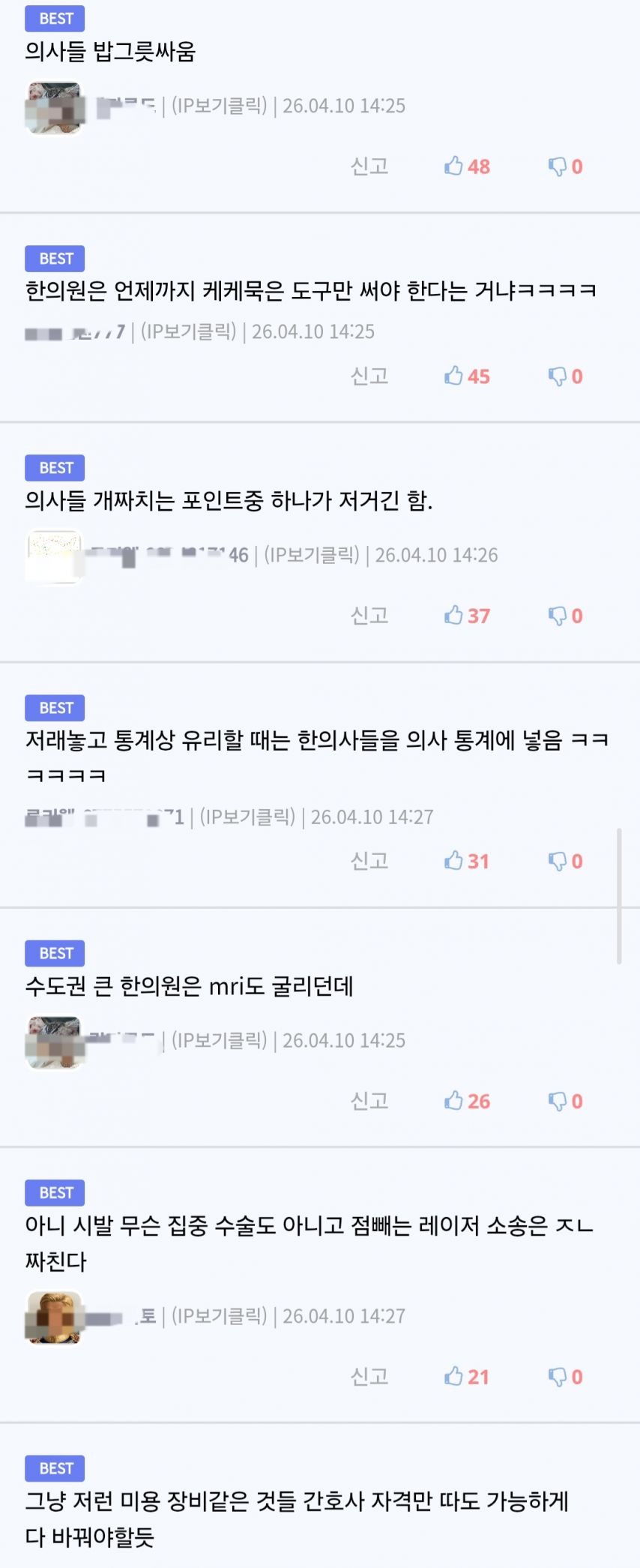This screenshot has height=1568, width=640.
Task: Upvote the comment about 수도권 한의원 mri
Action: [465, 1101]
